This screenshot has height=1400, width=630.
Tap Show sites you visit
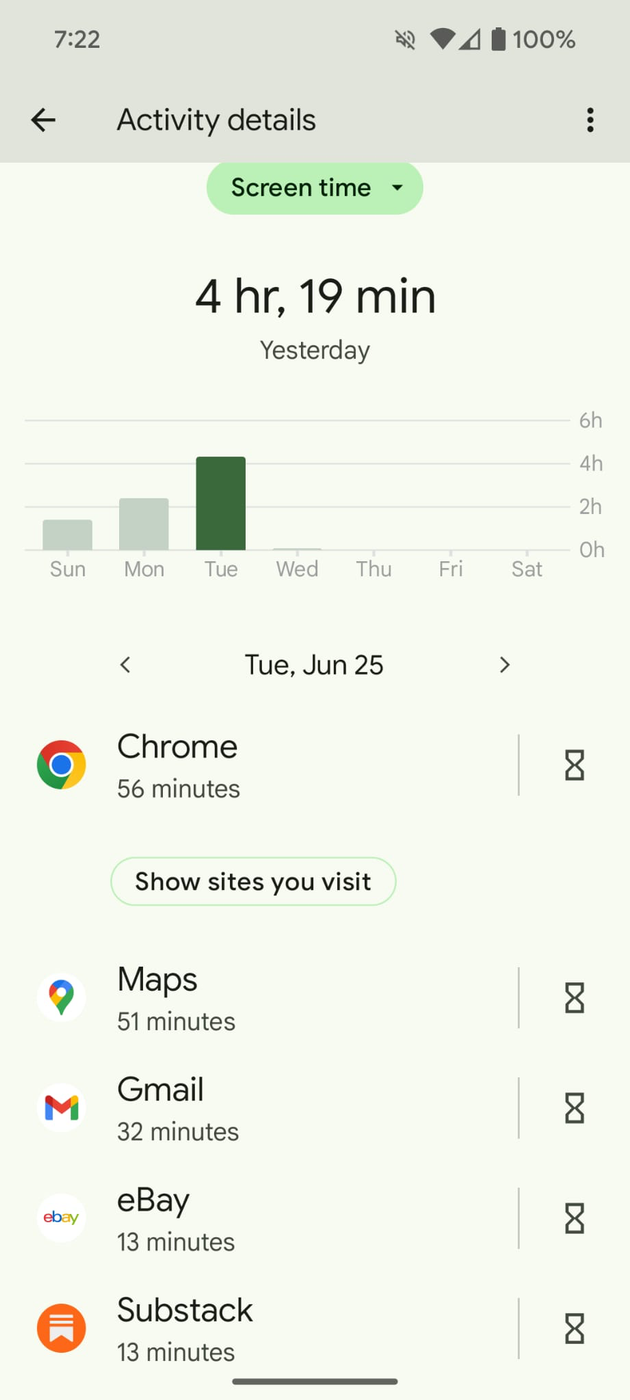[x=253, y=881]
